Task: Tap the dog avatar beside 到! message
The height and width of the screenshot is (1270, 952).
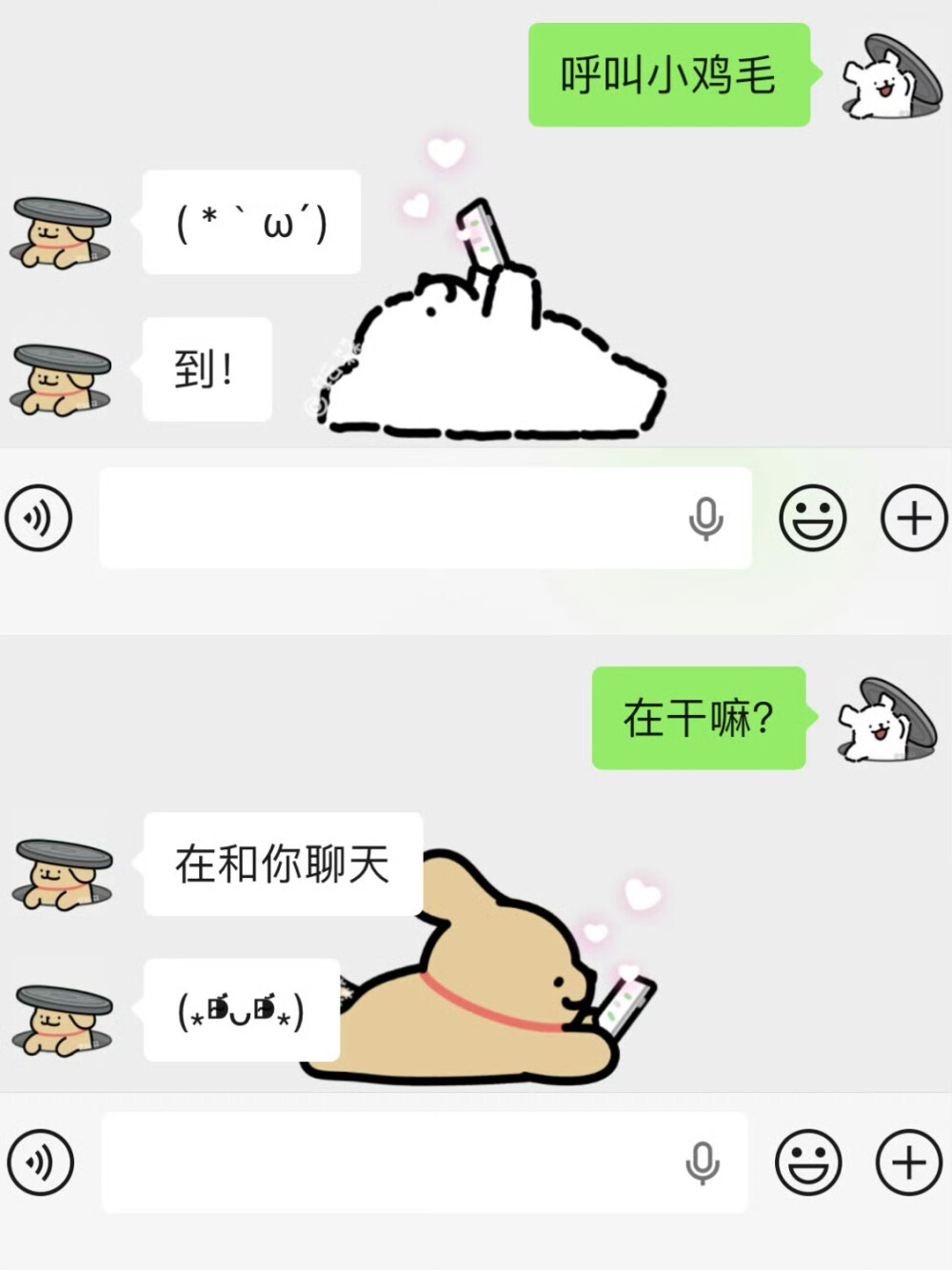Action: click(59, 371)
